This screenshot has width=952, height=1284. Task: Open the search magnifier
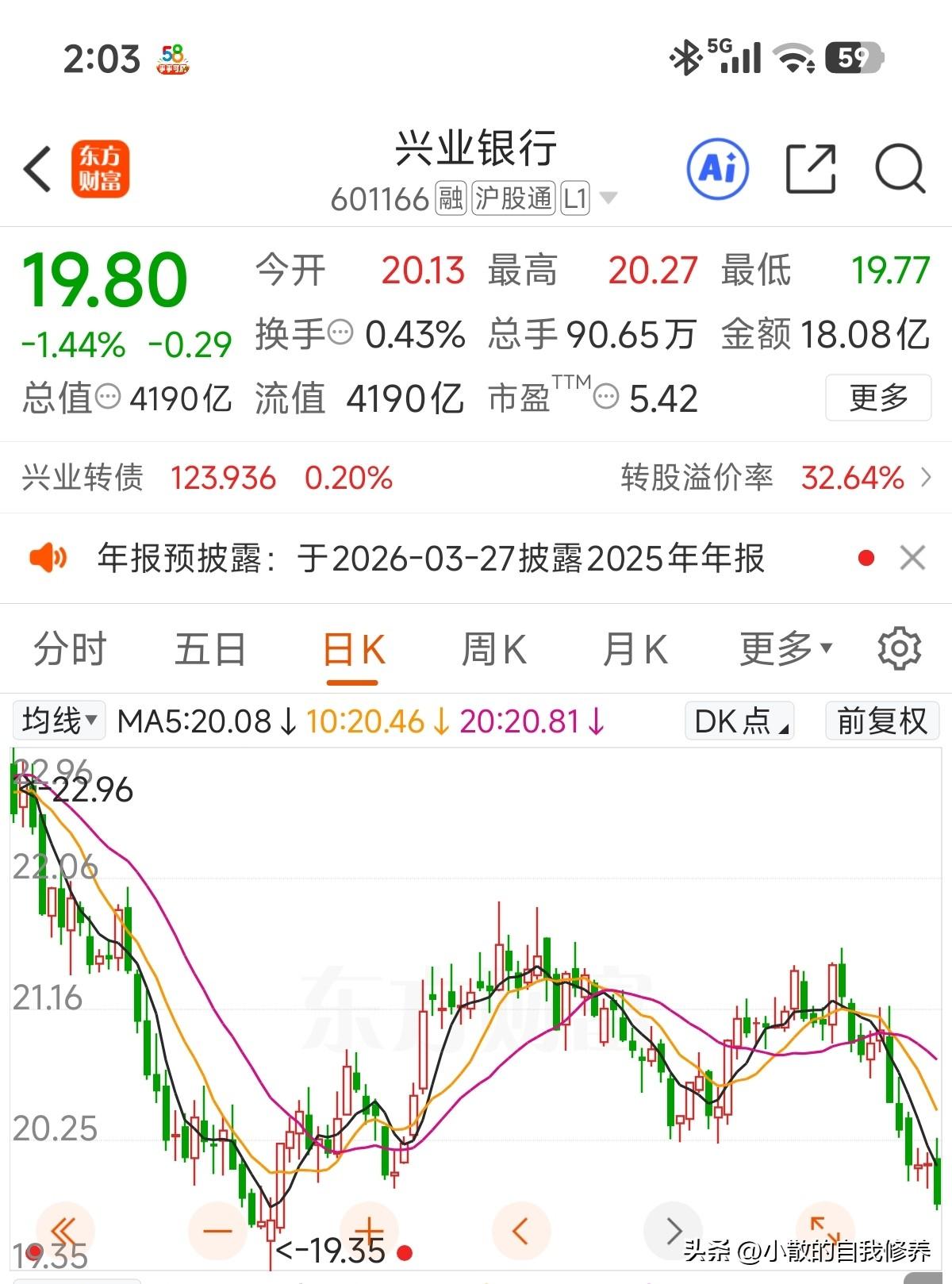coord(900,169)
